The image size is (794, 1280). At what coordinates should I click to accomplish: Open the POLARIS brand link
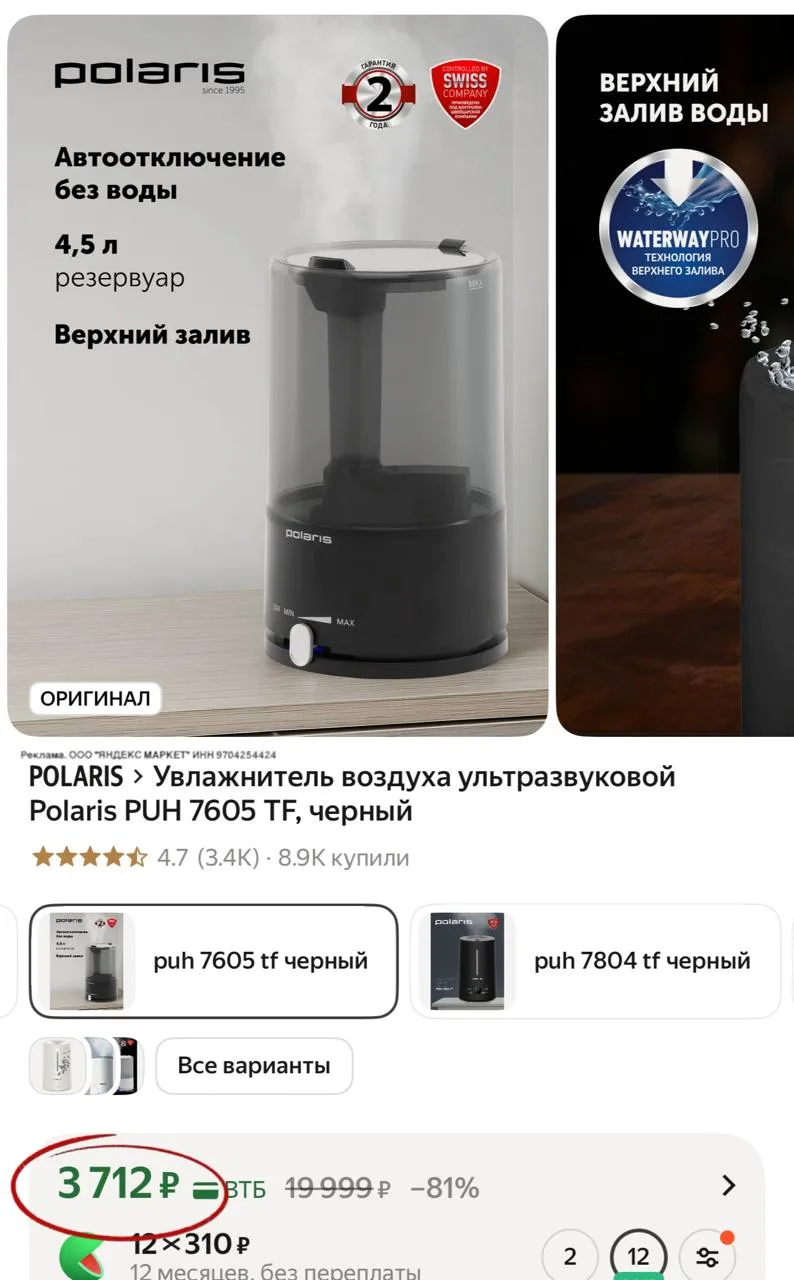[76, 777]
